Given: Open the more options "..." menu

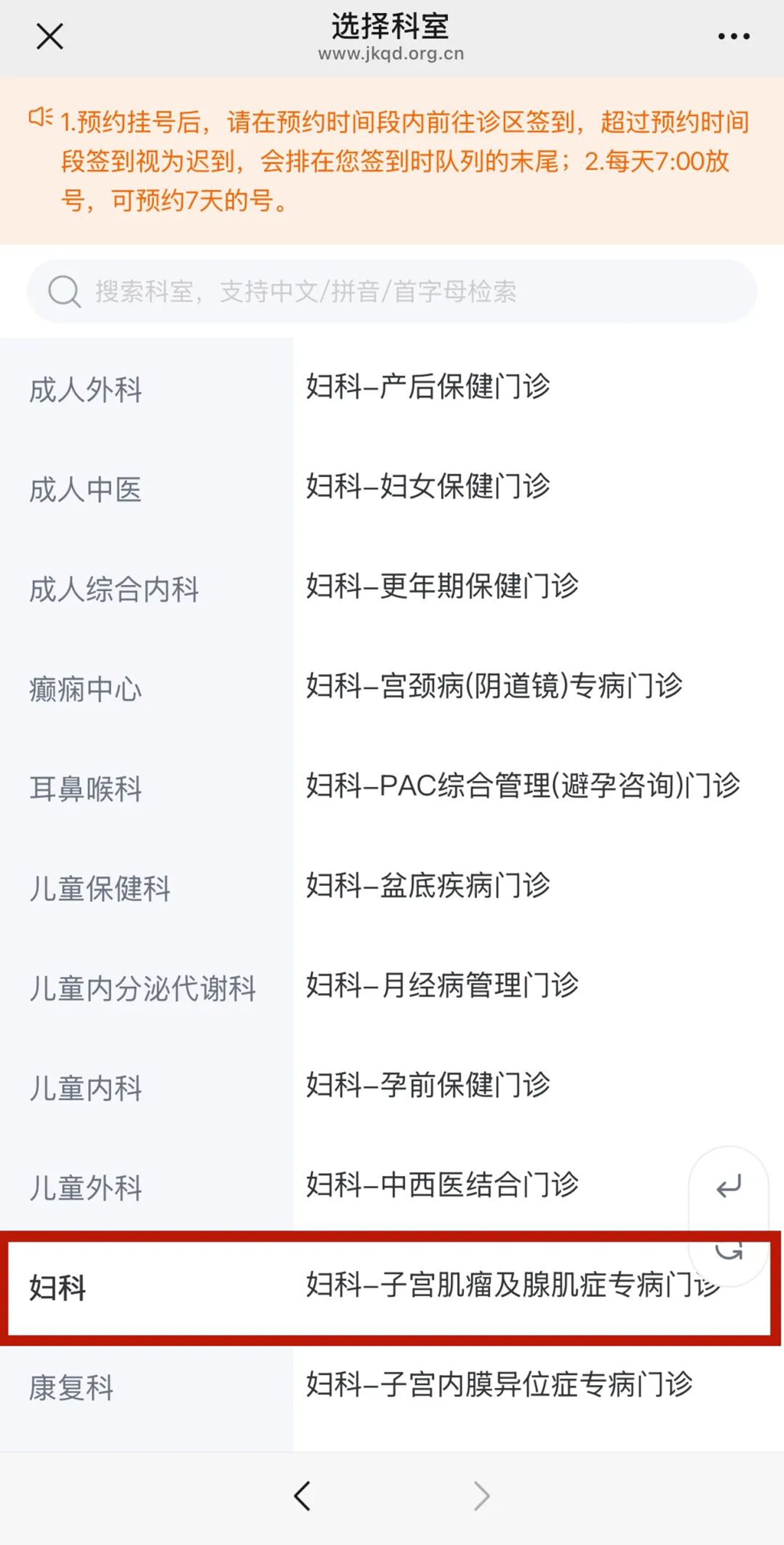Looking at the screenshot, I should 733,37.
